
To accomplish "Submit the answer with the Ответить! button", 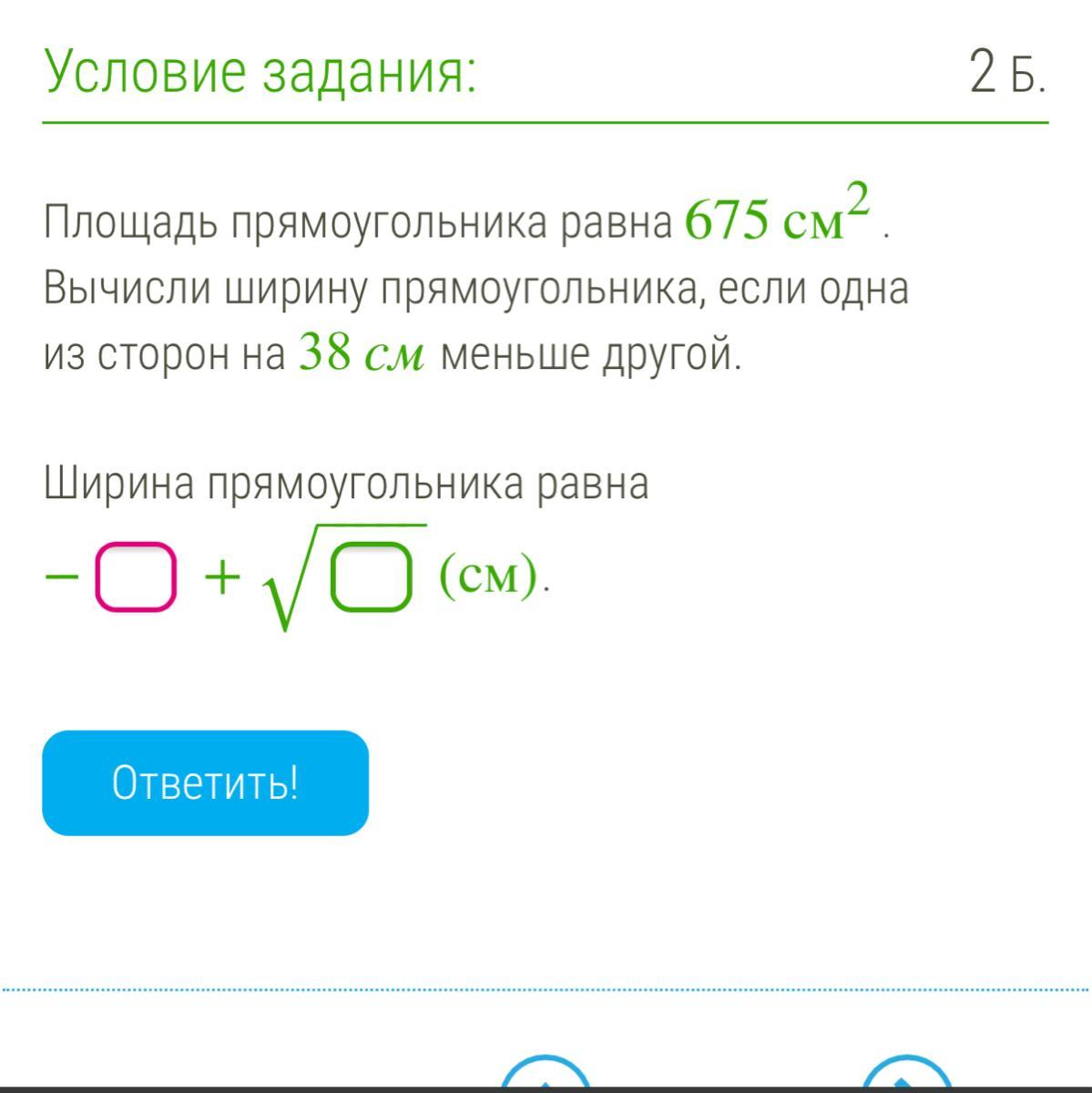I will tap(205, 782).
